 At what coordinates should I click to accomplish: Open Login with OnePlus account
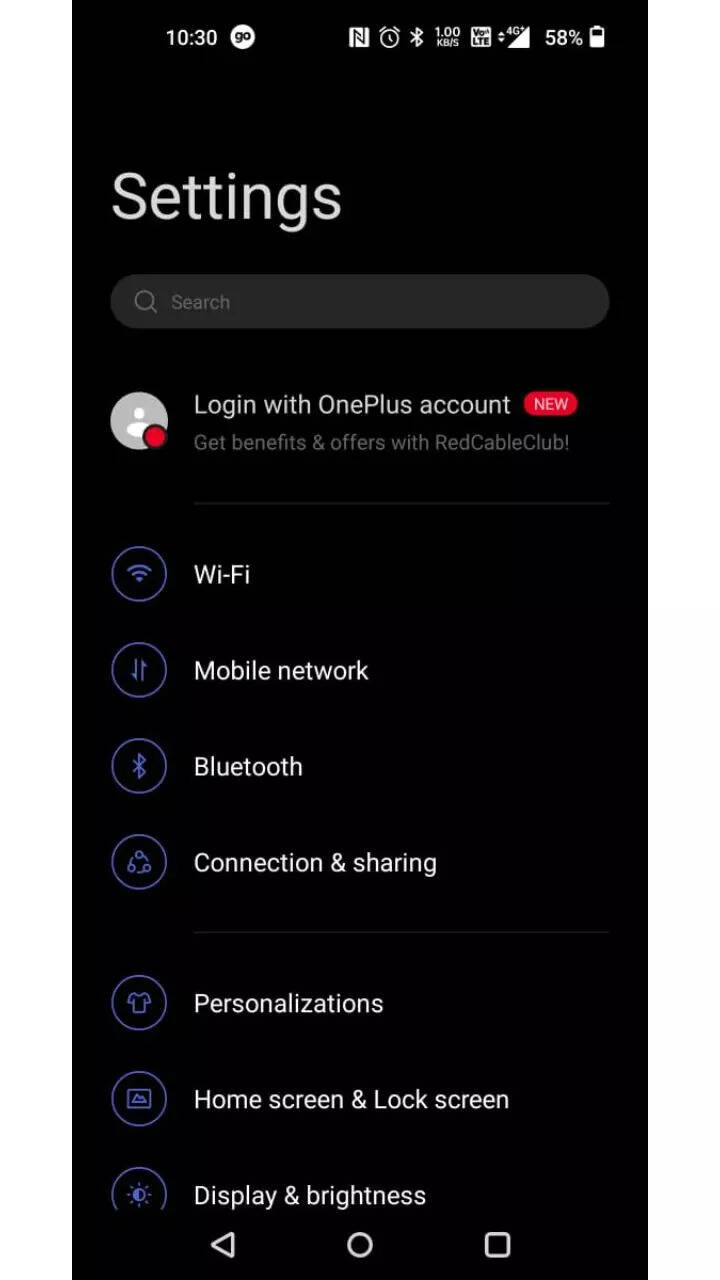coord(360,421)
